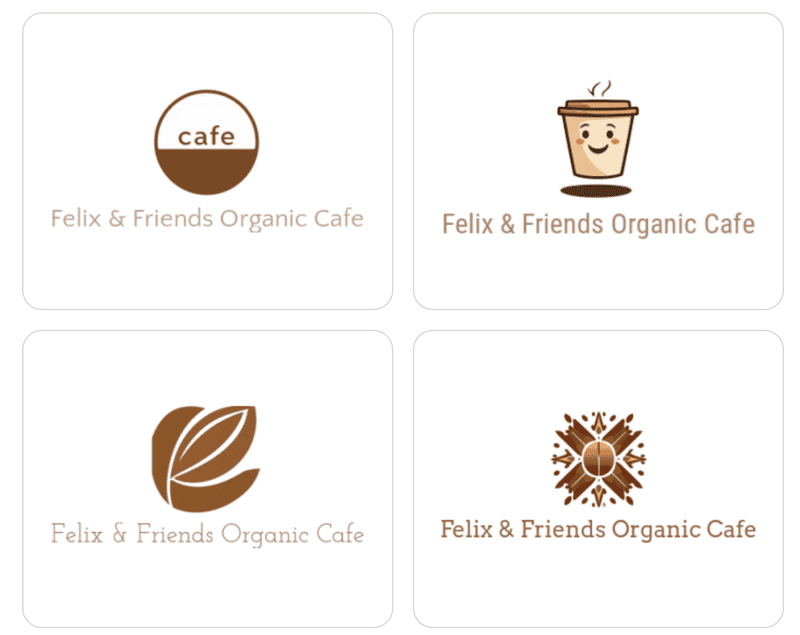The height and width of the screenshot is (635, 800).
Task: Select the half-filled circle cafe logo
Action: tap(207, 143)
